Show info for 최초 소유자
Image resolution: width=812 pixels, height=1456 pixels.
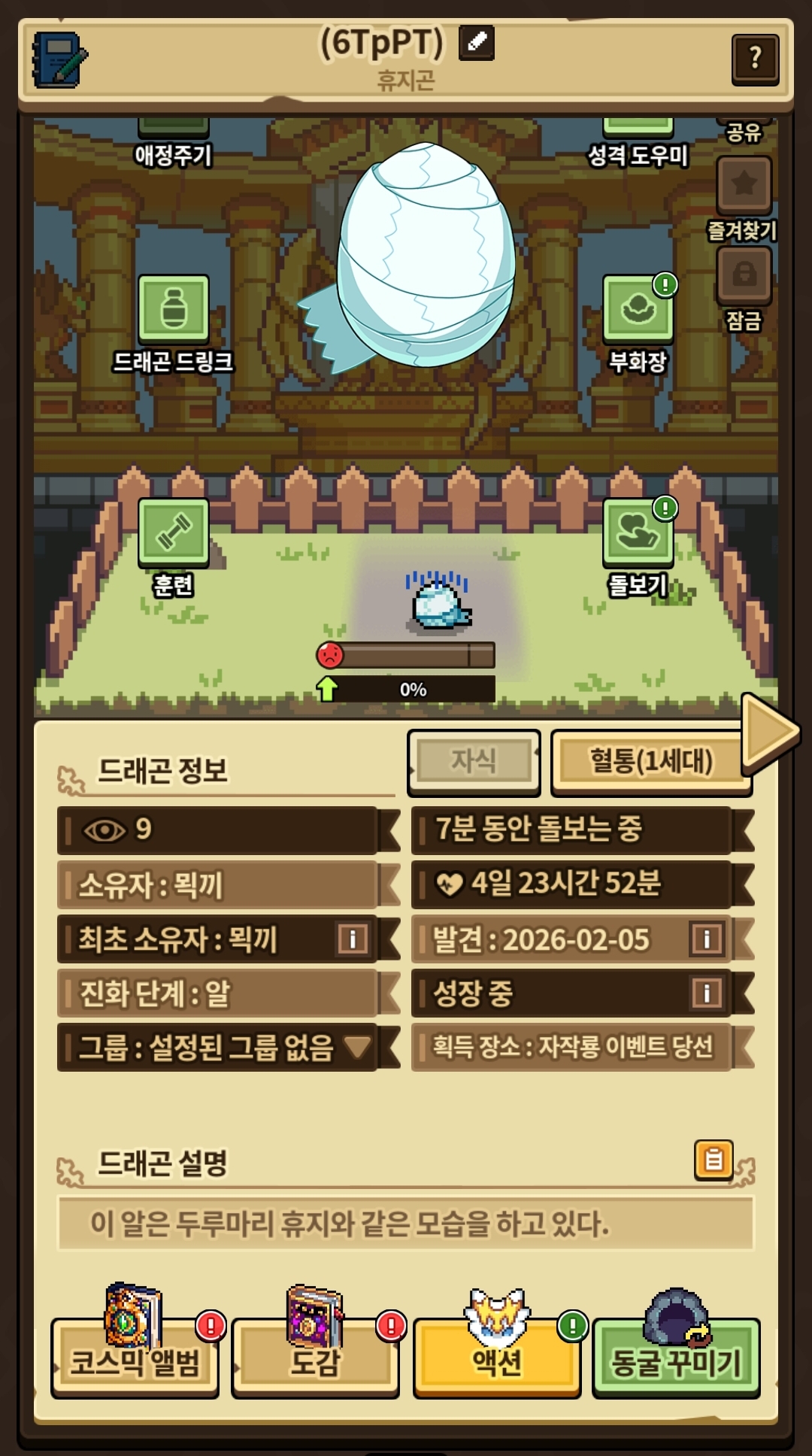click(353, 939)
